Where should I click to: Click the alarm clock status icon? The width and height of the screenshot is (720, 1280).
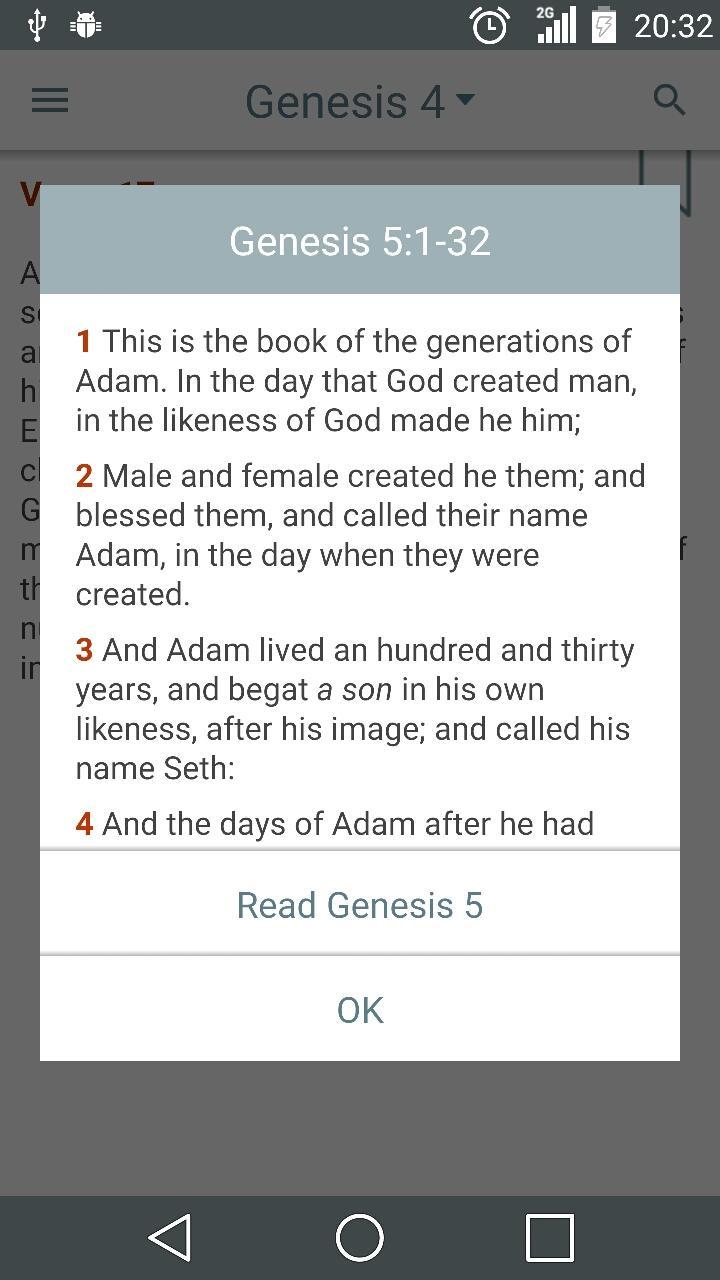point(489,26)
